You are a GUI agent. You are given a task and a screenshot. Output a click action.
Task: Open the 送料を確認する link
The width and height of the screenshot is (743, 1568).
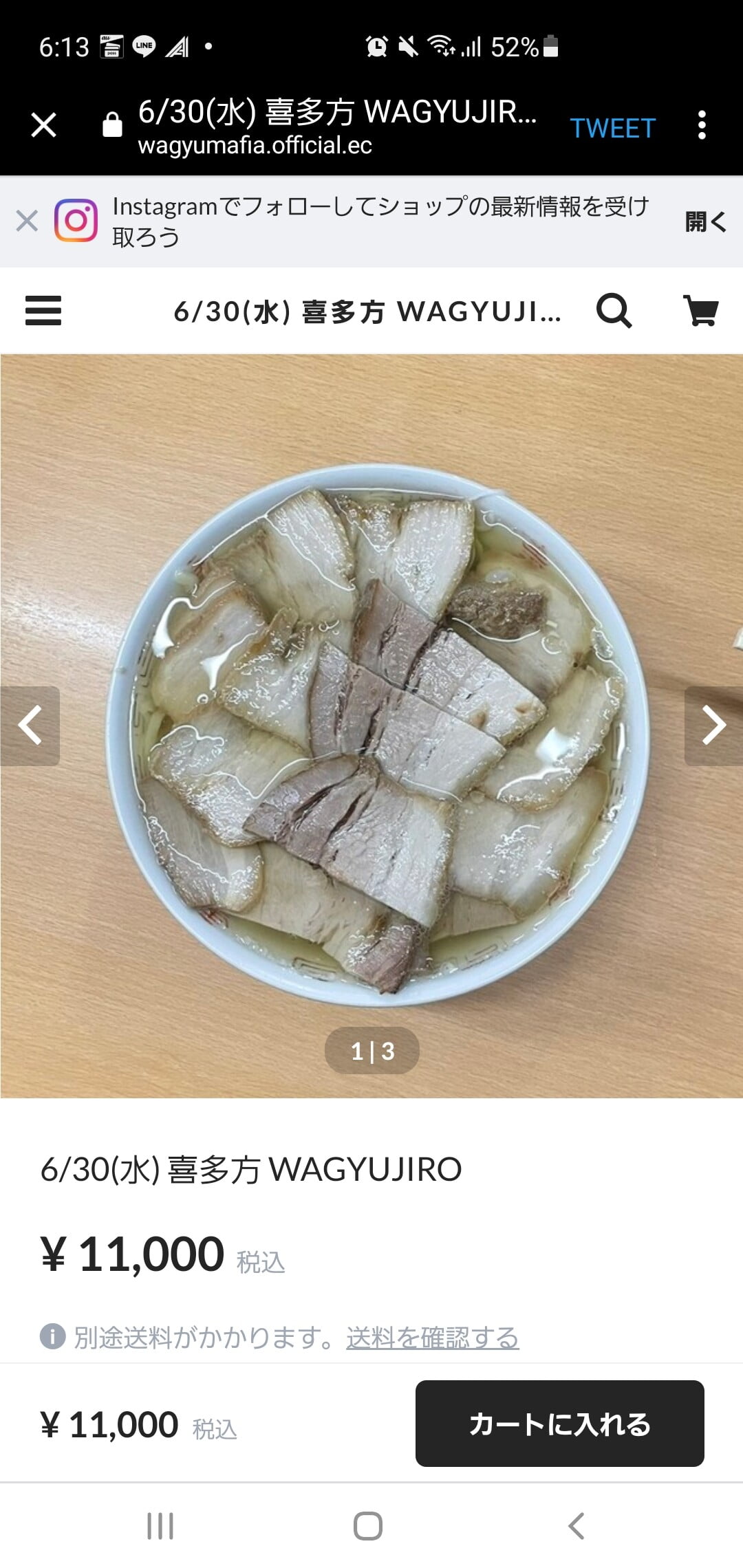tap(432, 1338)
